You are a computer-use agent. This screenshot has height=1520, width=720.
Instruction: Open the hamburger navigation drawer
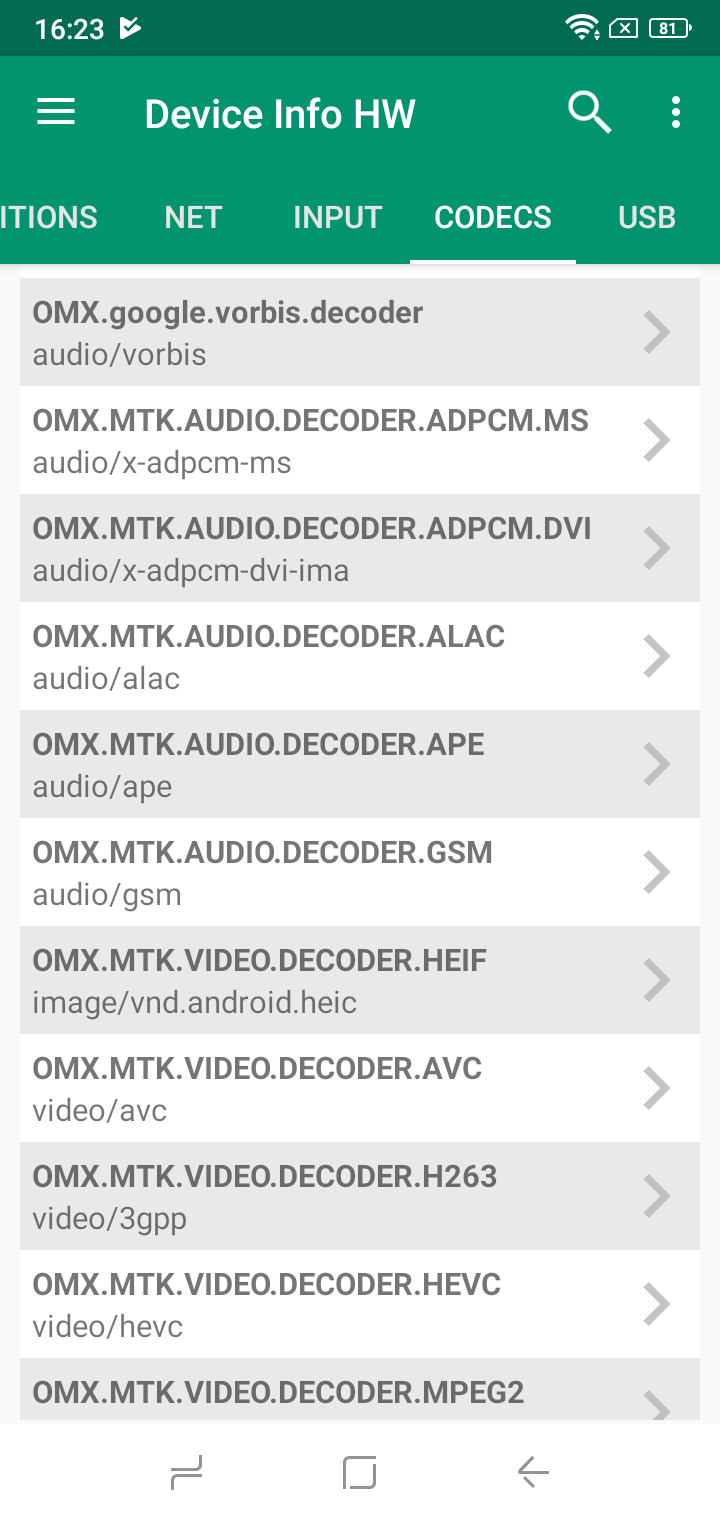tap(56, 113)
